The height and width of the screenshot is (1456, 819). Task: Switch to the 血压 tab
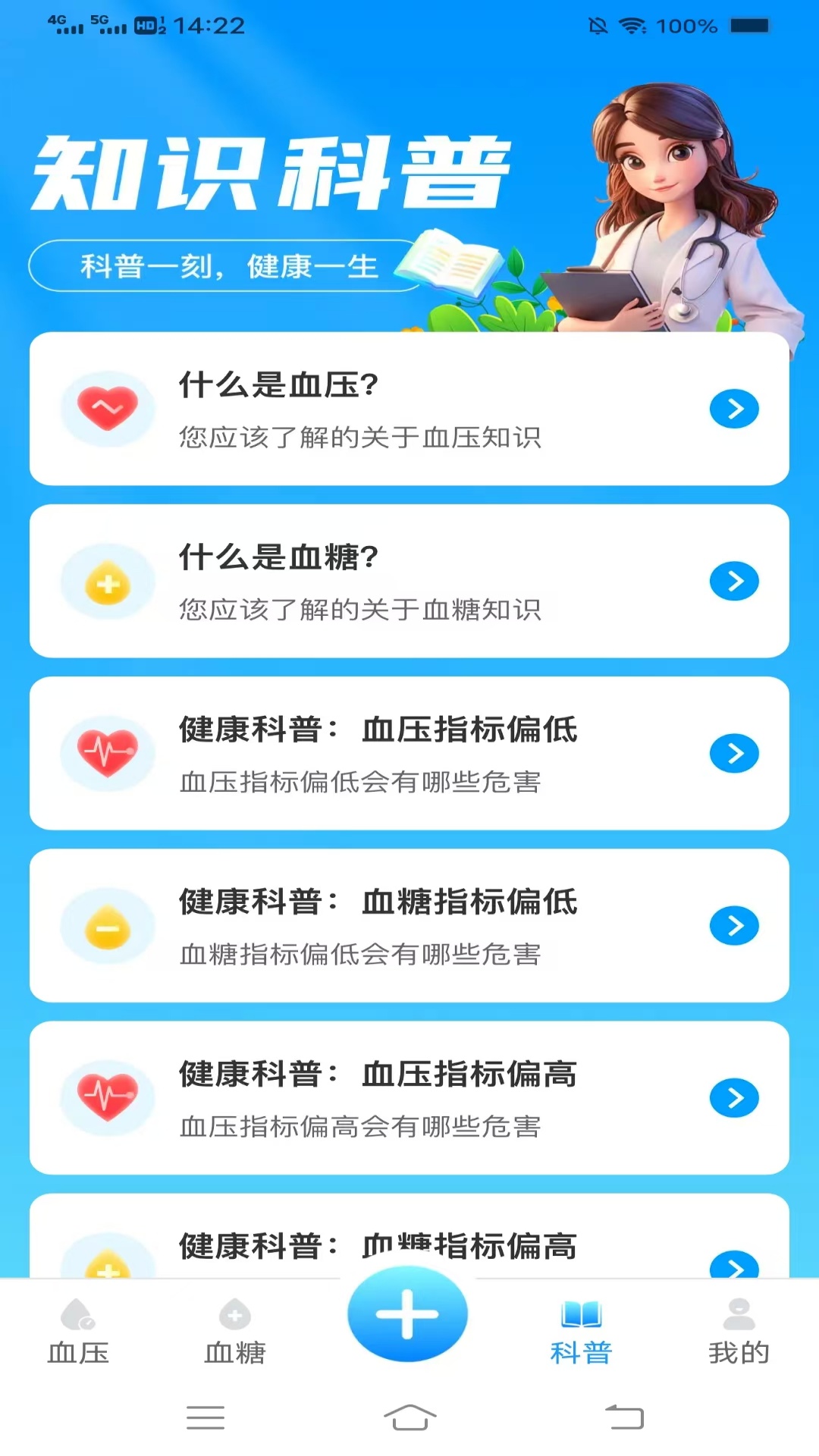coord(78,1332)
